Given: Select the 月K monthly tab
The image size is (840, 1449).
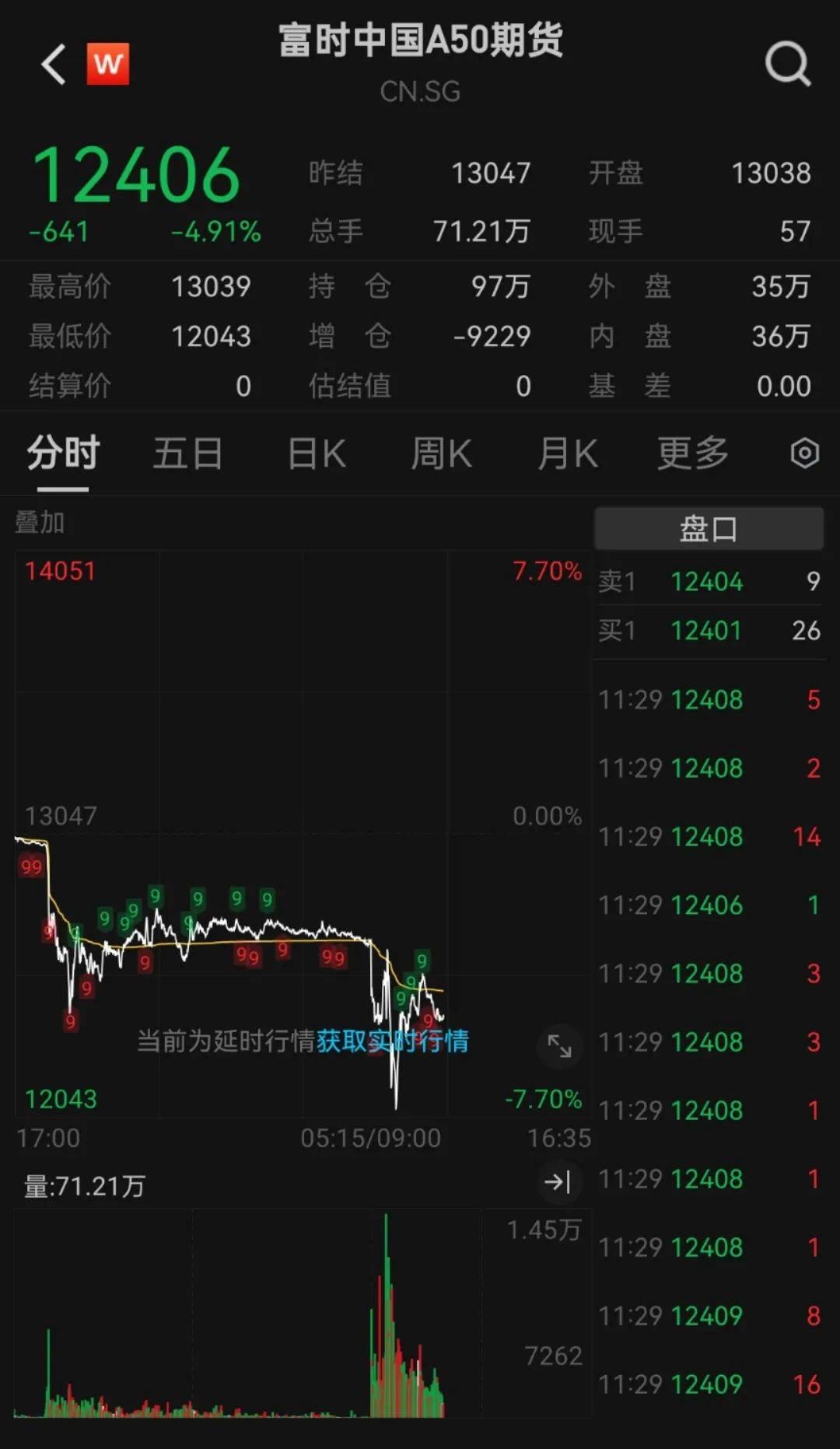Looking at the screenshot, I should pyautogui.click(x=567, y=453).
